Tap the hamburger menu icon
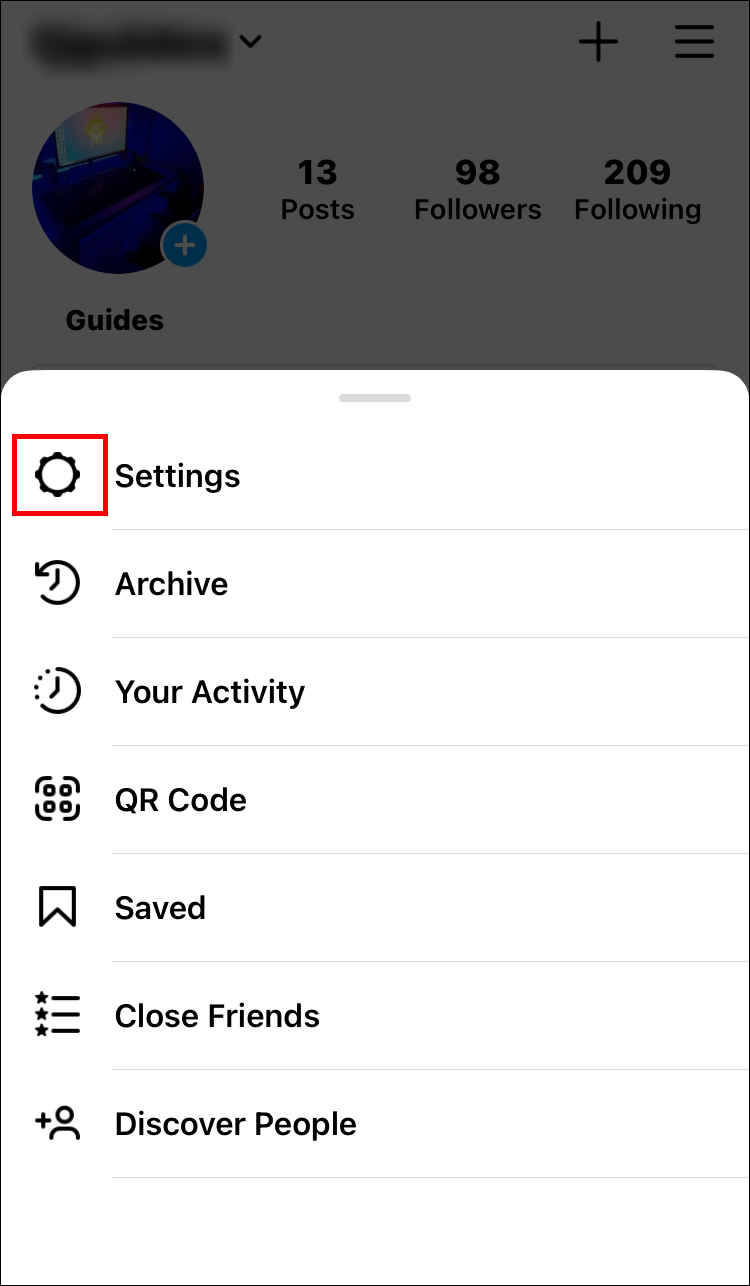 694,43
